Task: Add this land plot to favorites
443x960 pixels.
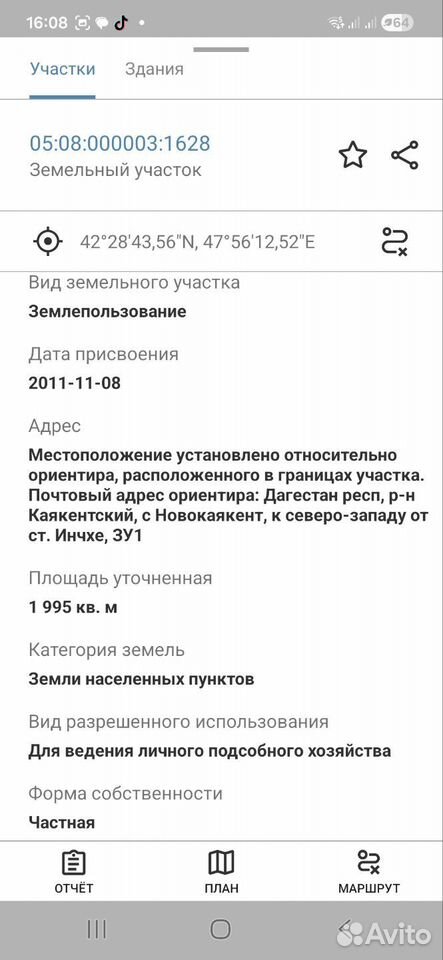Action: pos(353,155)
